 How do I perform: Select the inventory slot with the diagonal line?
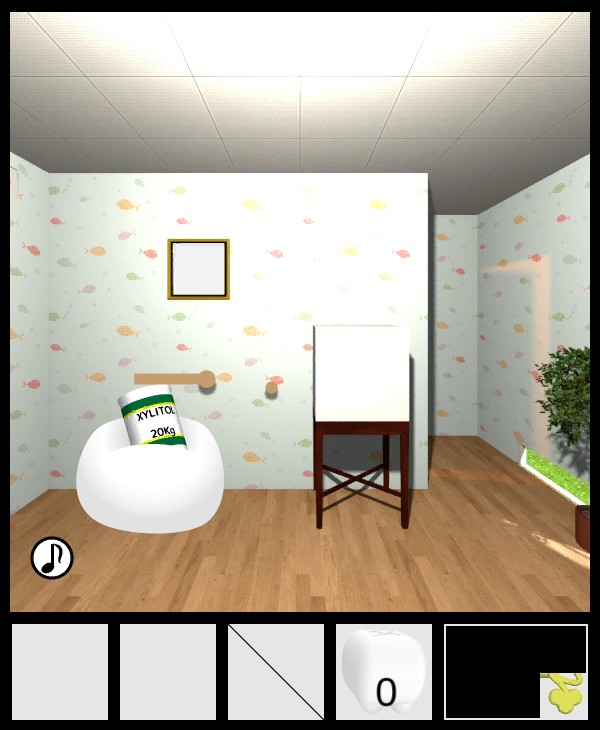tap(276, 671)
